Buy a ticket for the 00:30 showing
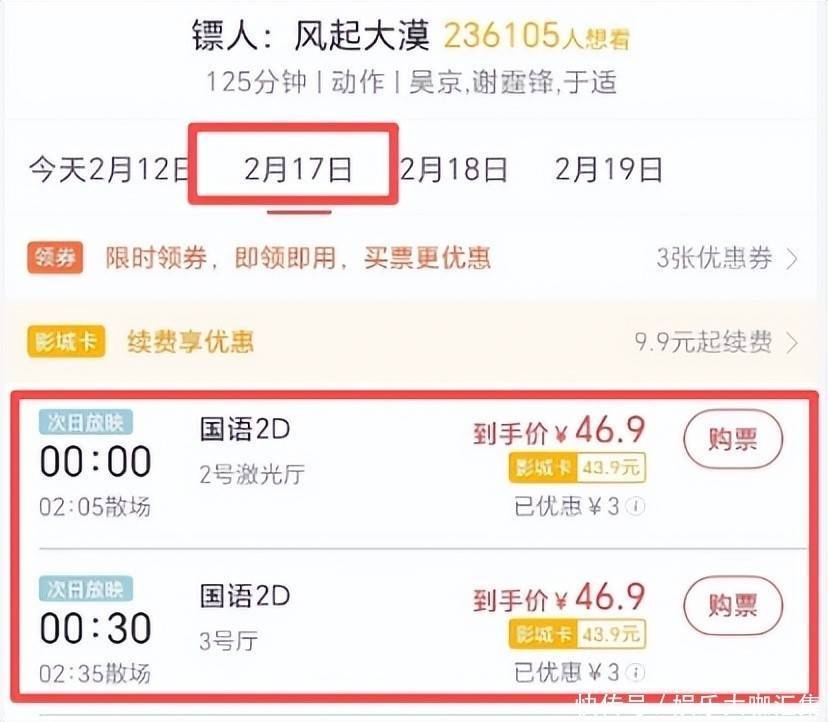This screenshot has height=722, width=828. tap(732, 605)
